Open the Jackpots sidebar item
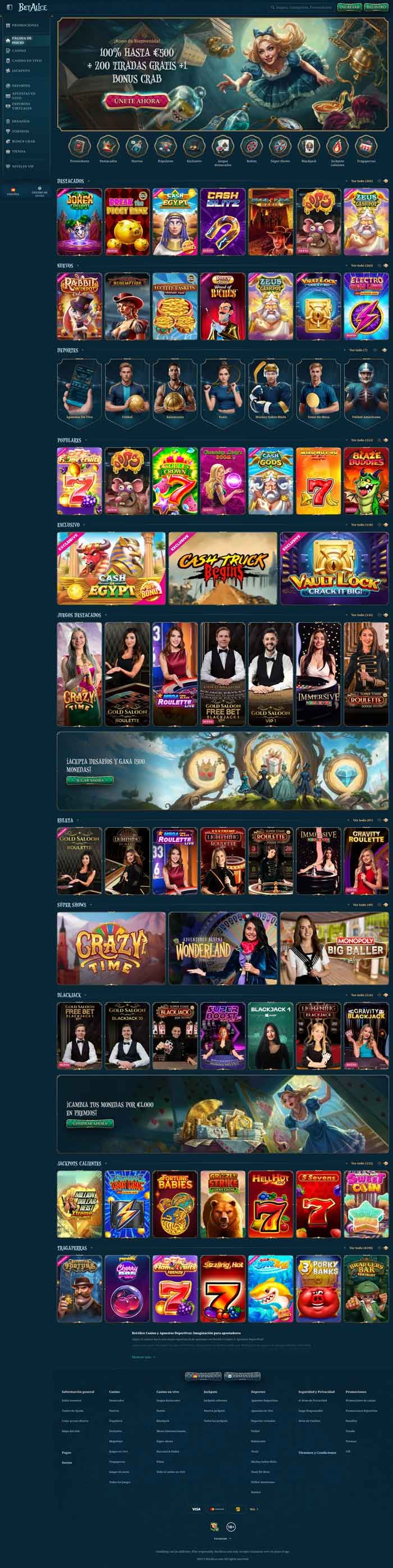 pyautogui.click(x=21, y=71)
